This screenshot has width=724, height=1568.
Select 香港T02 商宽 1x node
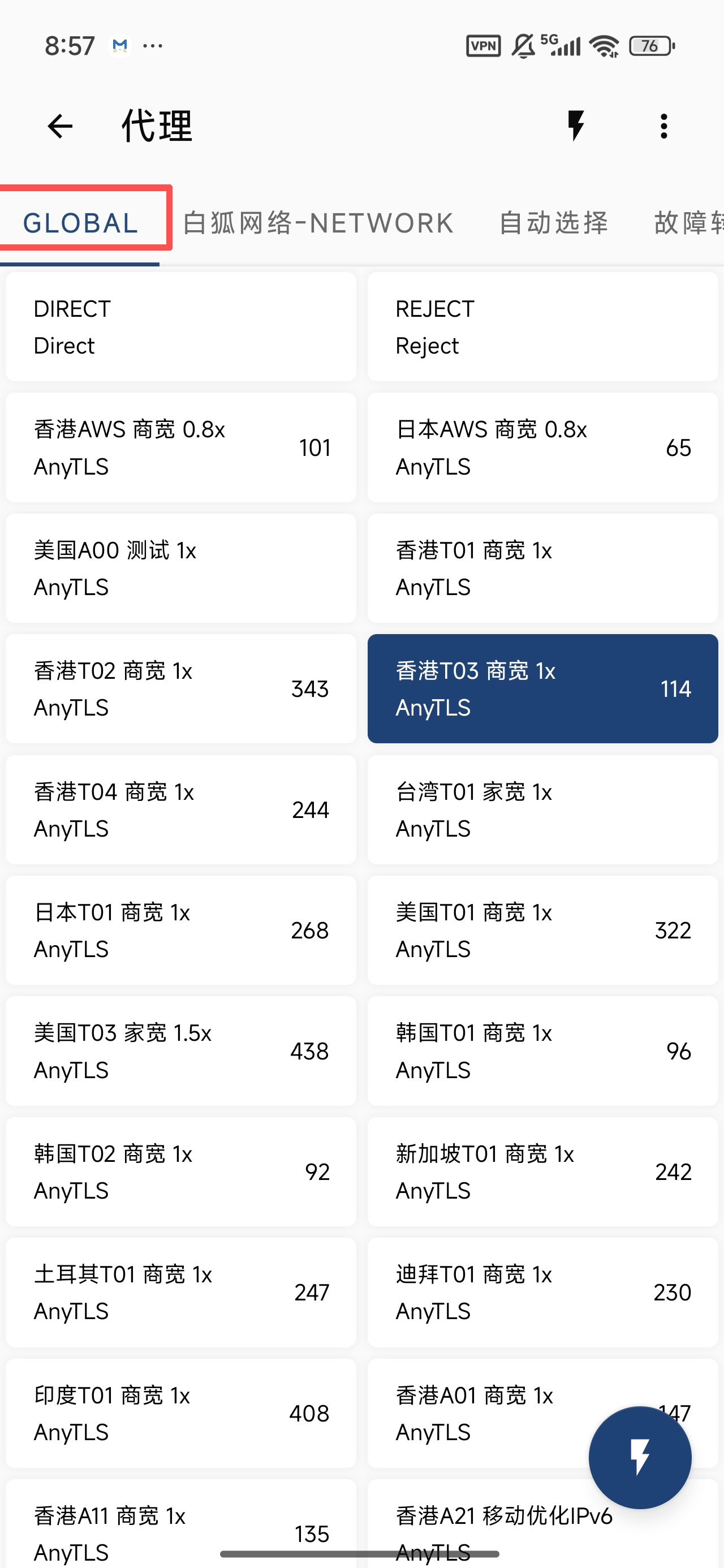pos(181,688)
